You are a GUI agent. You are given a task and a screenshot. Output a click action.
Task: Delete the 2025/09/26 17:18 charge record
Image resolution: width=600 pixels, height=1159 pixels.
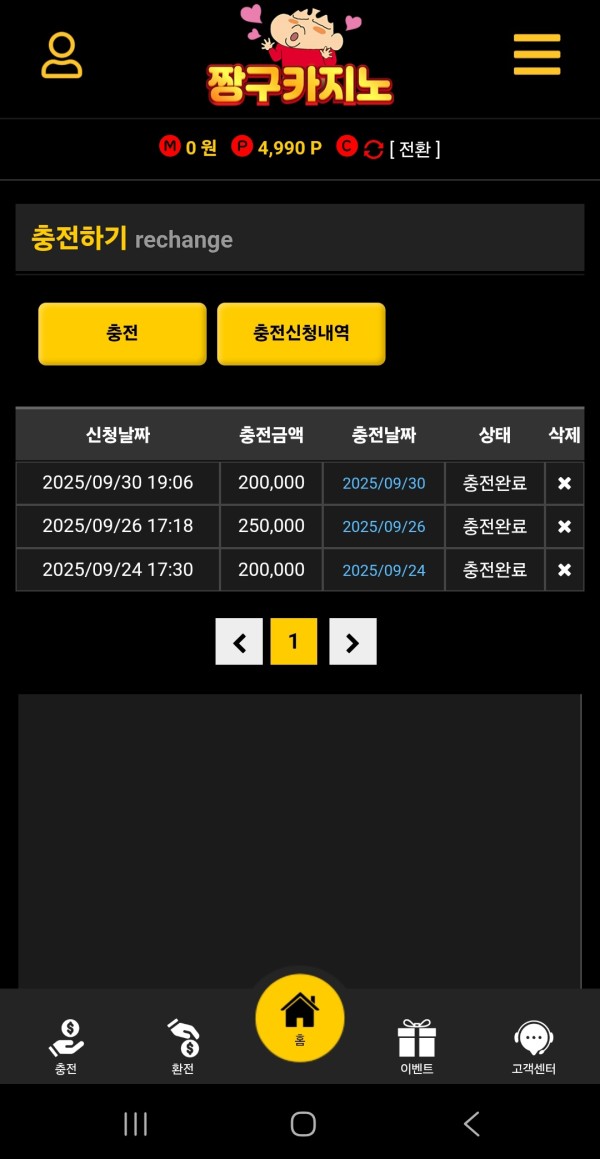pyautogui.click(x=564, y=526)
